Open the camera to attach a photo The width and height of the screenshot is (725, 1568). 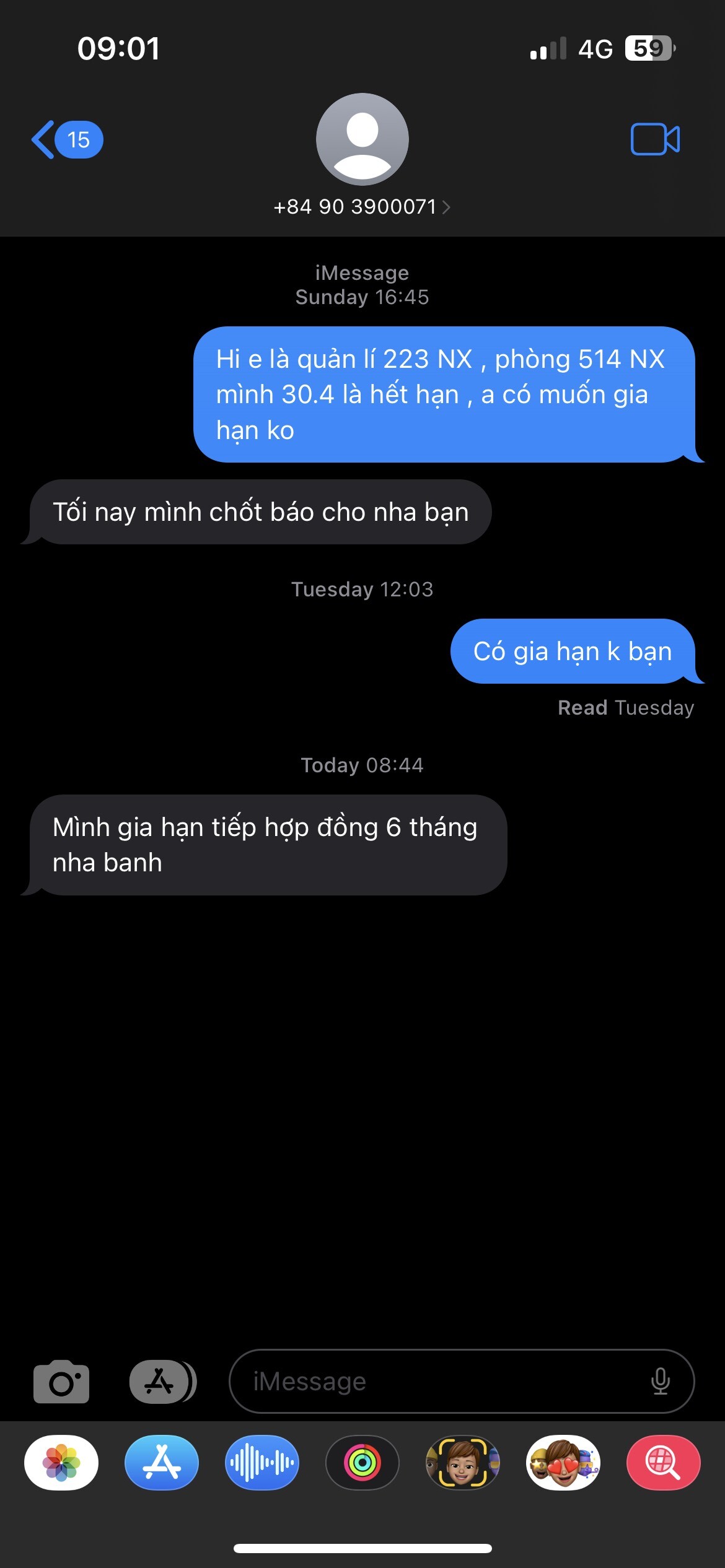(61, 1382)
